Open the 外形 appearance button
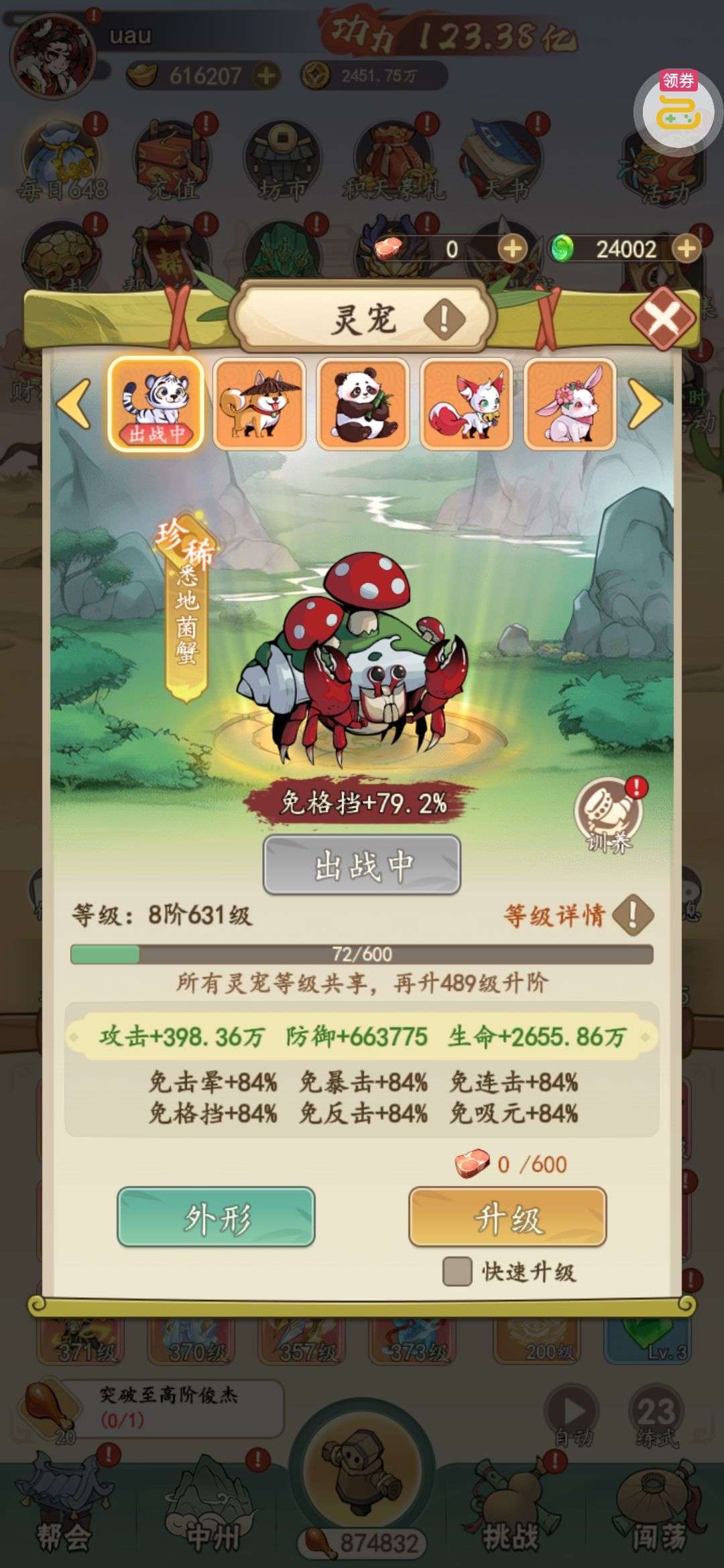Image resolution: width=724 pixels, height=1568 pixels. pyautogui.click(x=216, y=1218)
